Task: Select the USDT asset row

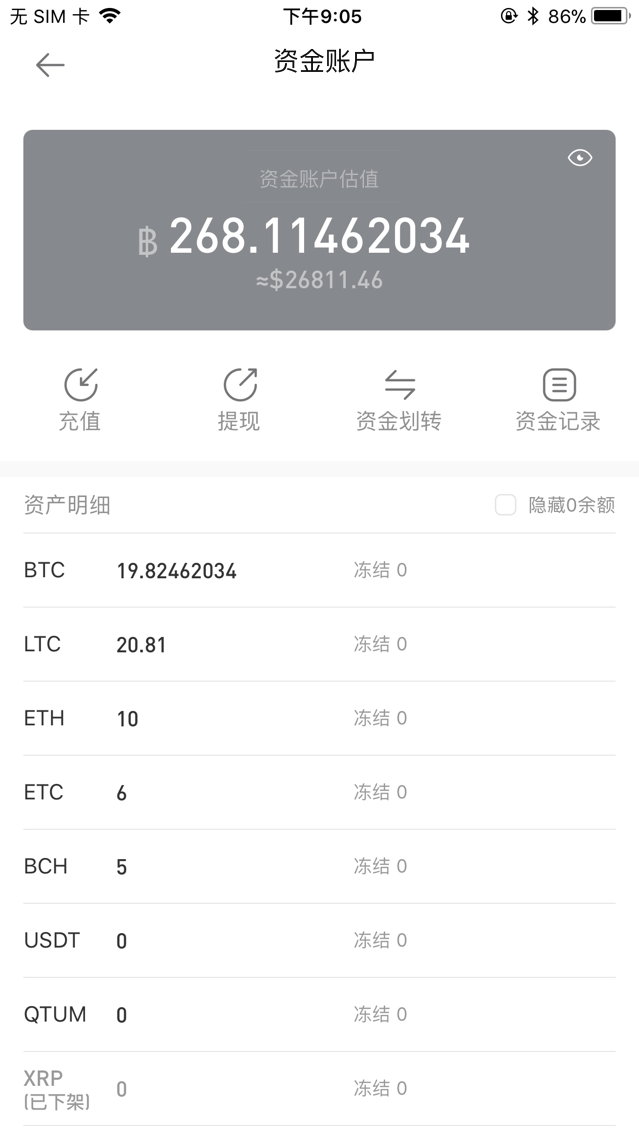Action: [x=319, y=941]
